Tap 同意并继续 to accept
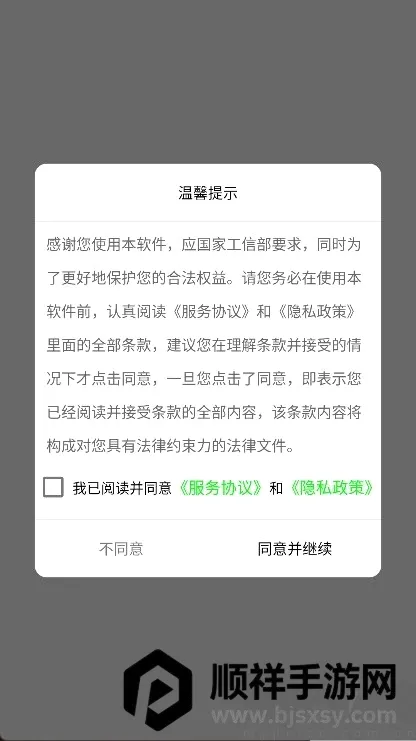Screen dimensions: 416x741 pos(295,549)
